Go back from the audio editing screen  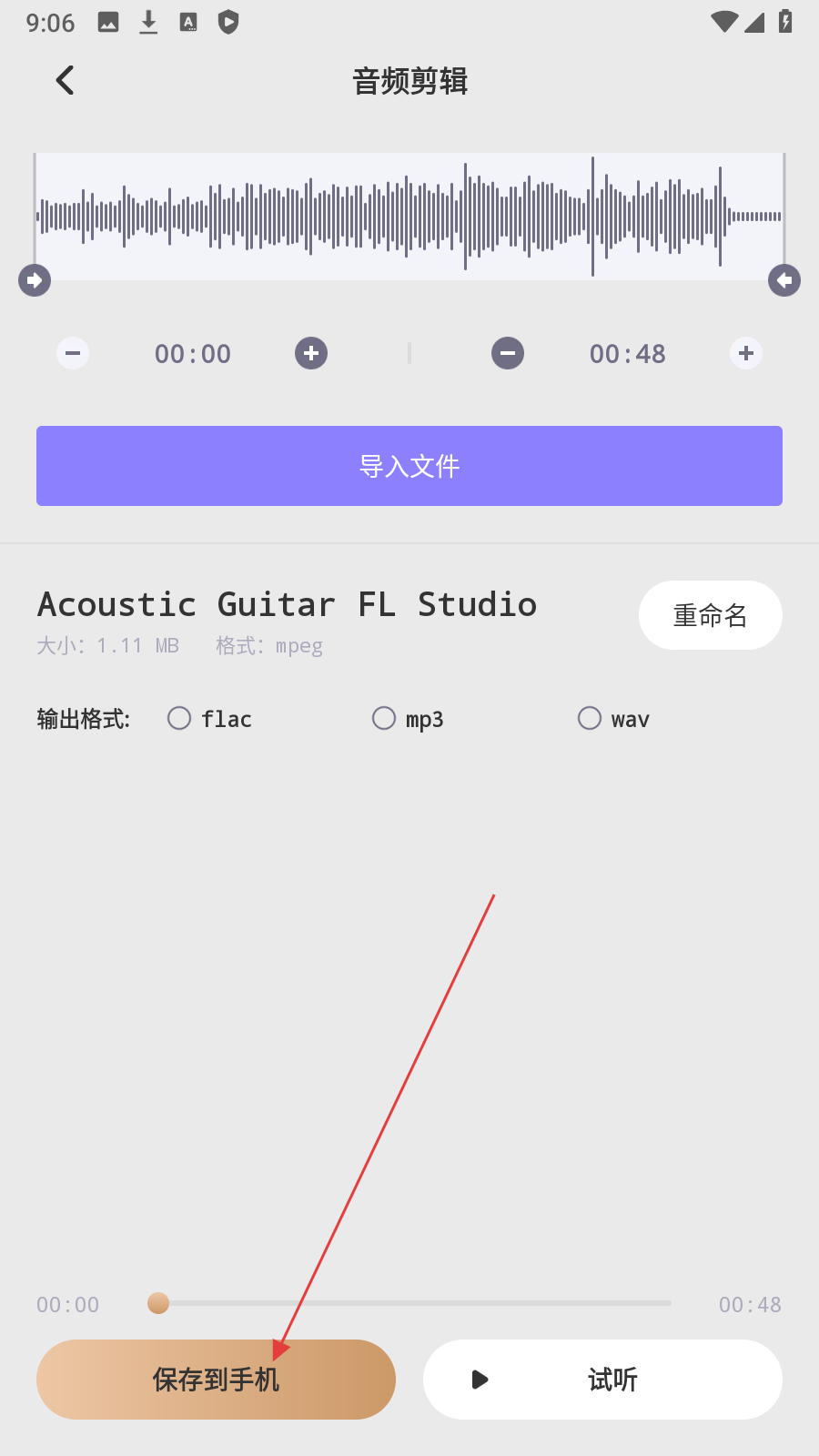[x=65, y=81]
